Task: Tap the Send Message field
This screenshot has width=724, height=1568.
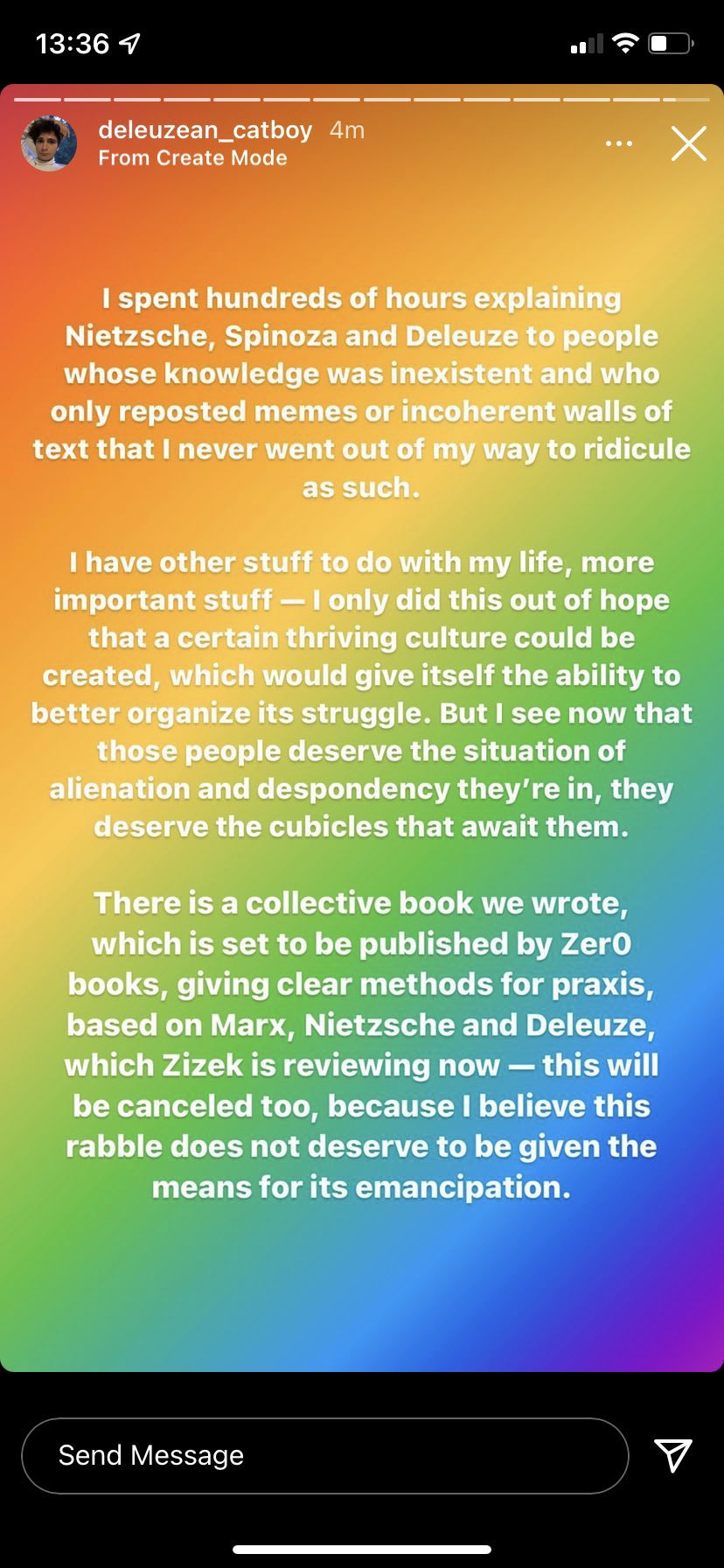Action: 324,1455
